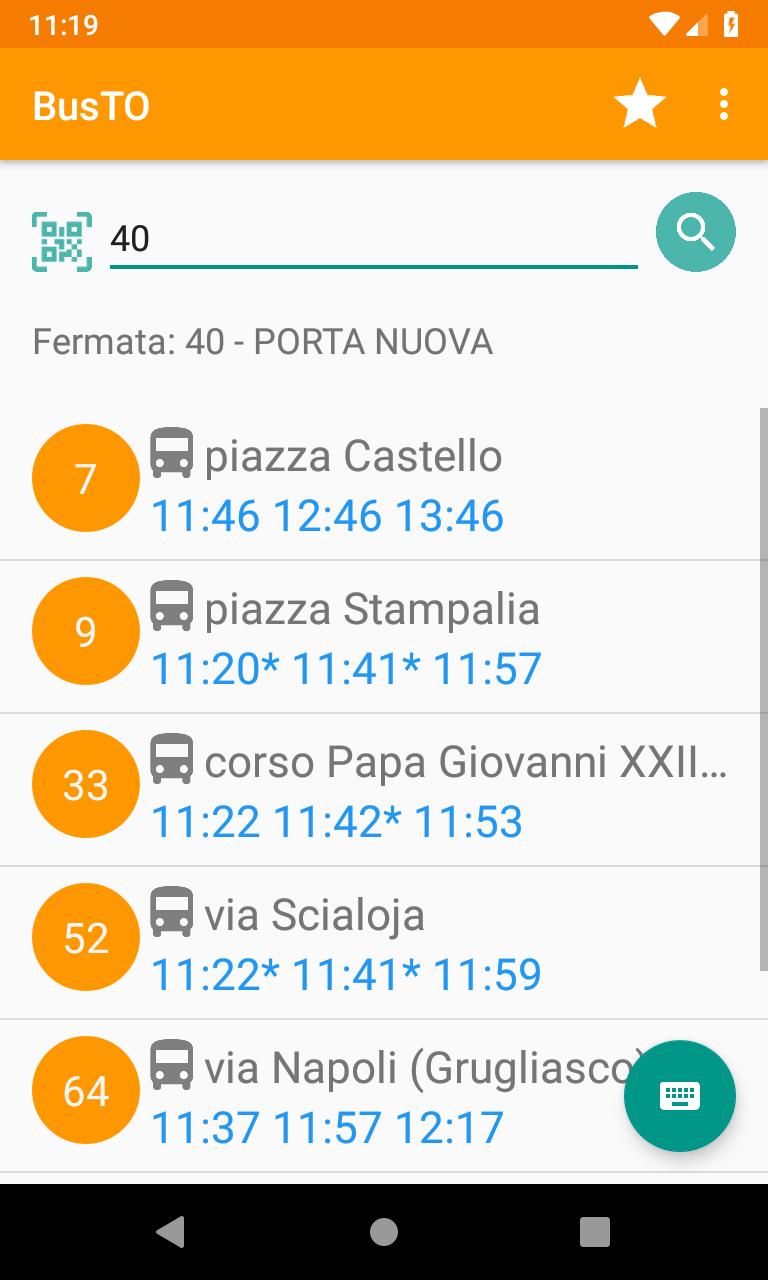Focus the stop number input field

372,240
